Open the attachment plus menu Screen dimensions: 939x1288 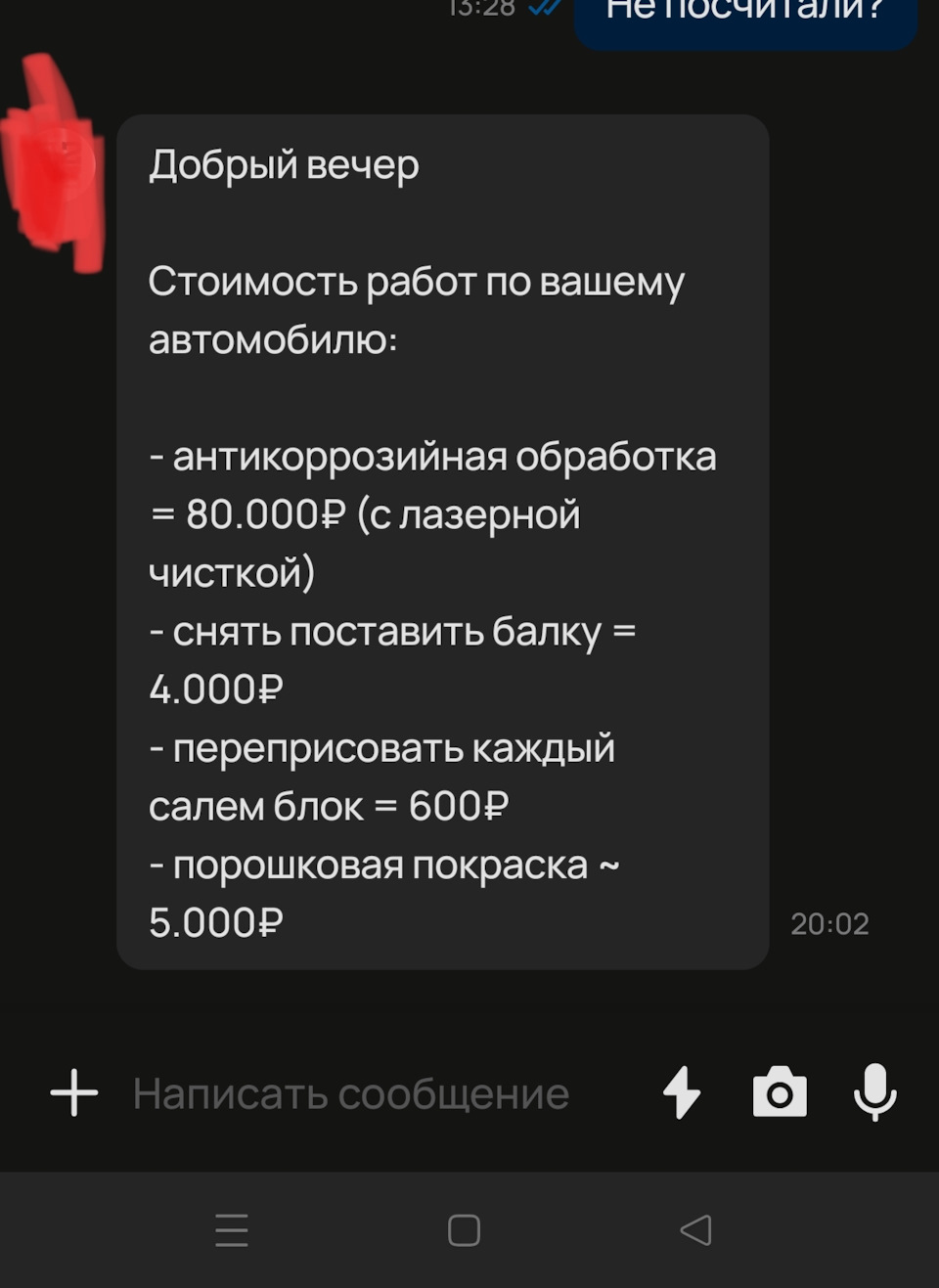[74, 1092]
